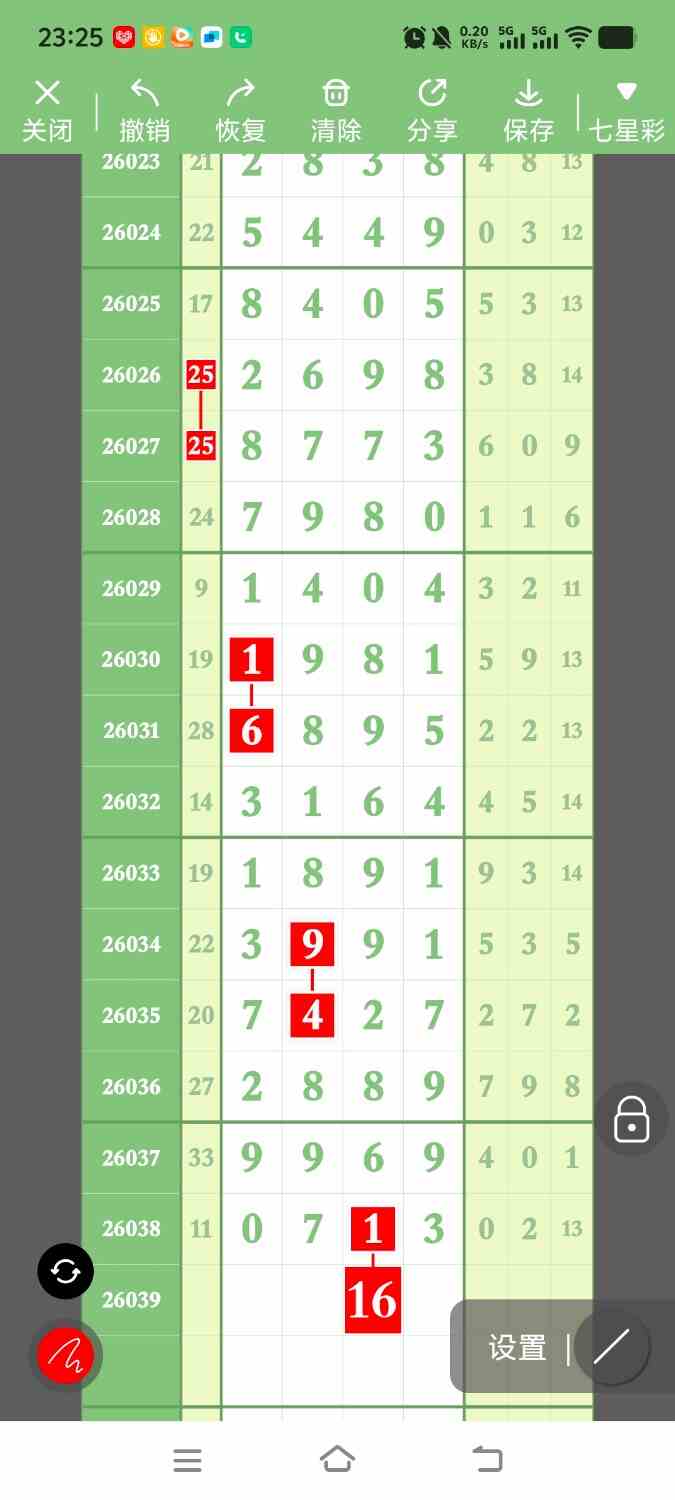The image size is (675, 1500).
Task: Clear all markings with 清除
Action: pyautogui.click(x=336, y=112)
